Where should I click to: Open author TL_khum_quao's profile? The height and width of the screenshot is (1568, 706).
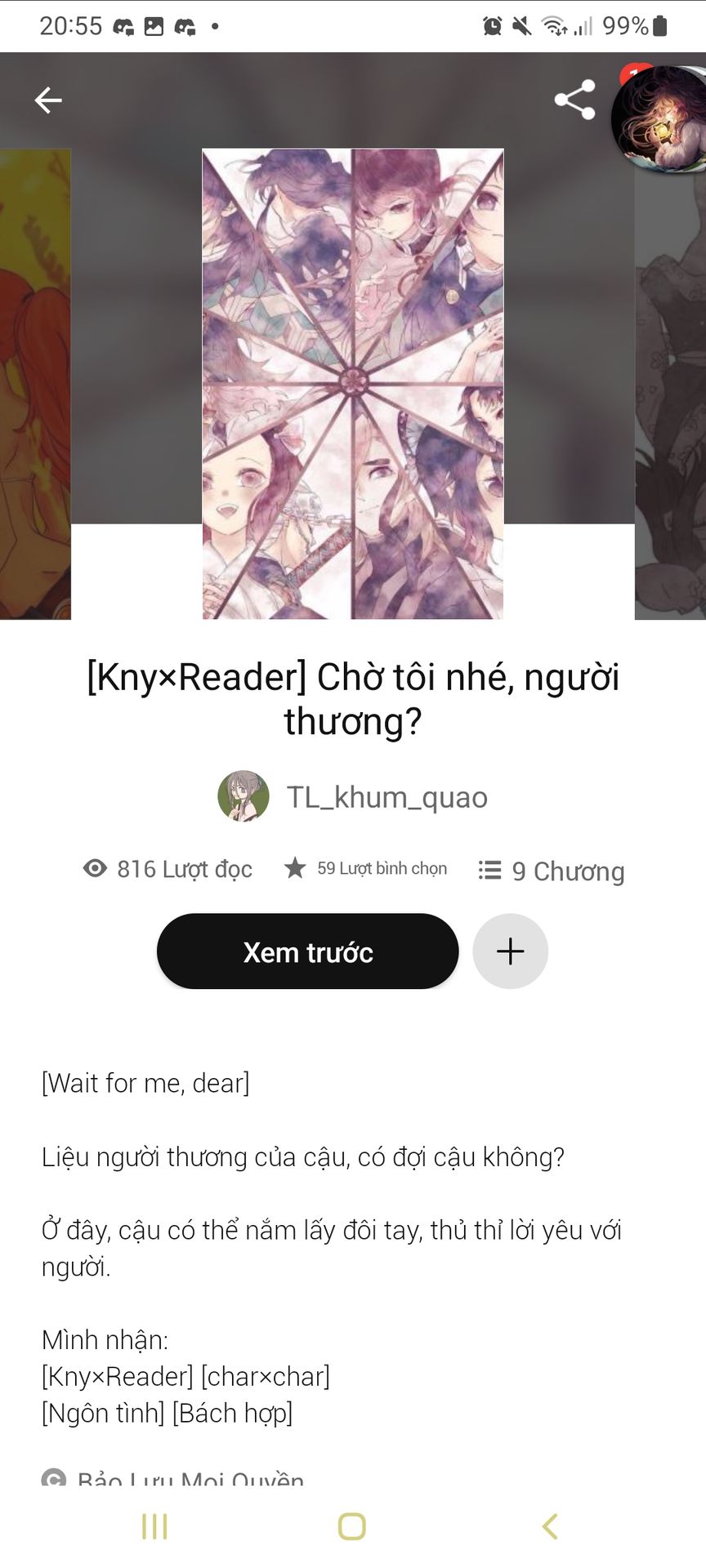pos(353,796)
